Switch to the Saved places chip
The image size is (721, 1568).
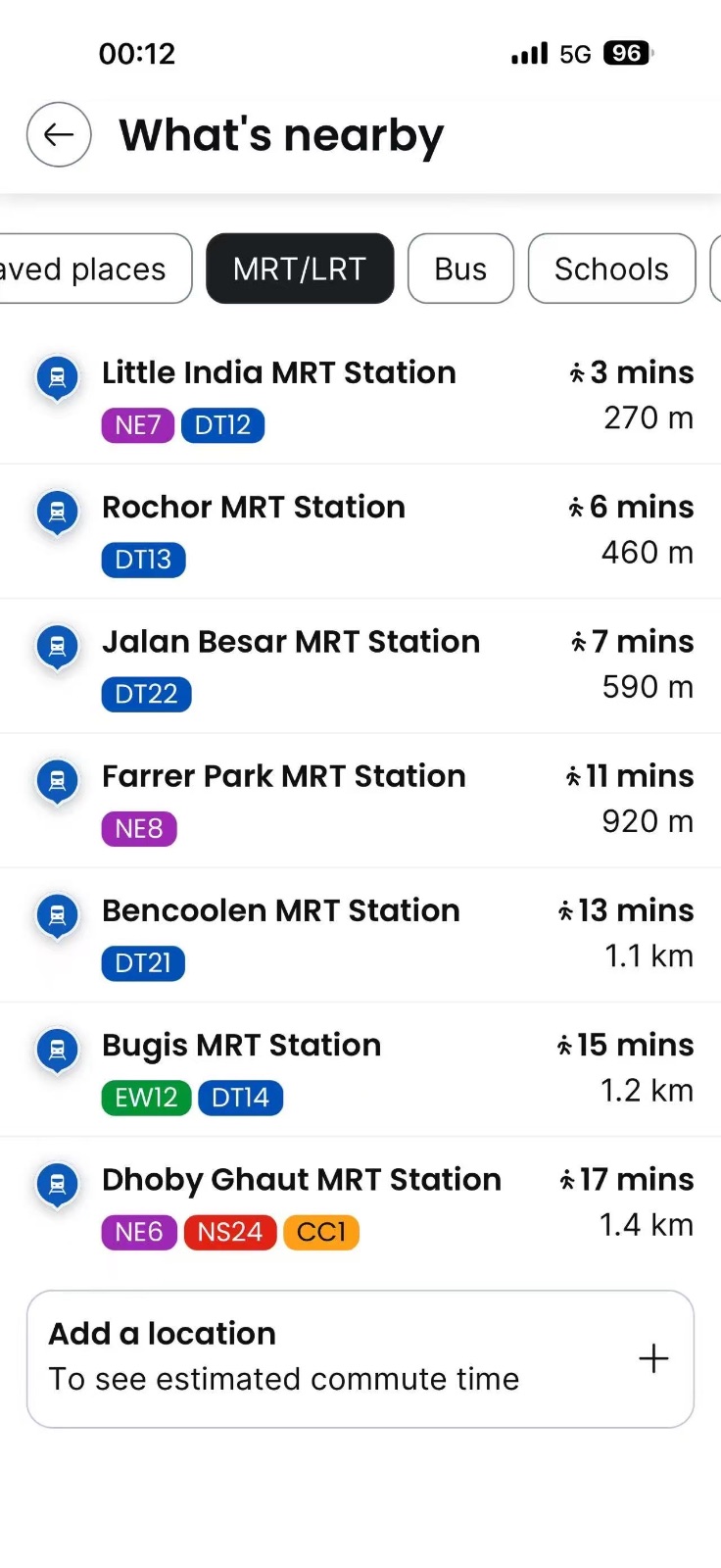coord(95,269)
